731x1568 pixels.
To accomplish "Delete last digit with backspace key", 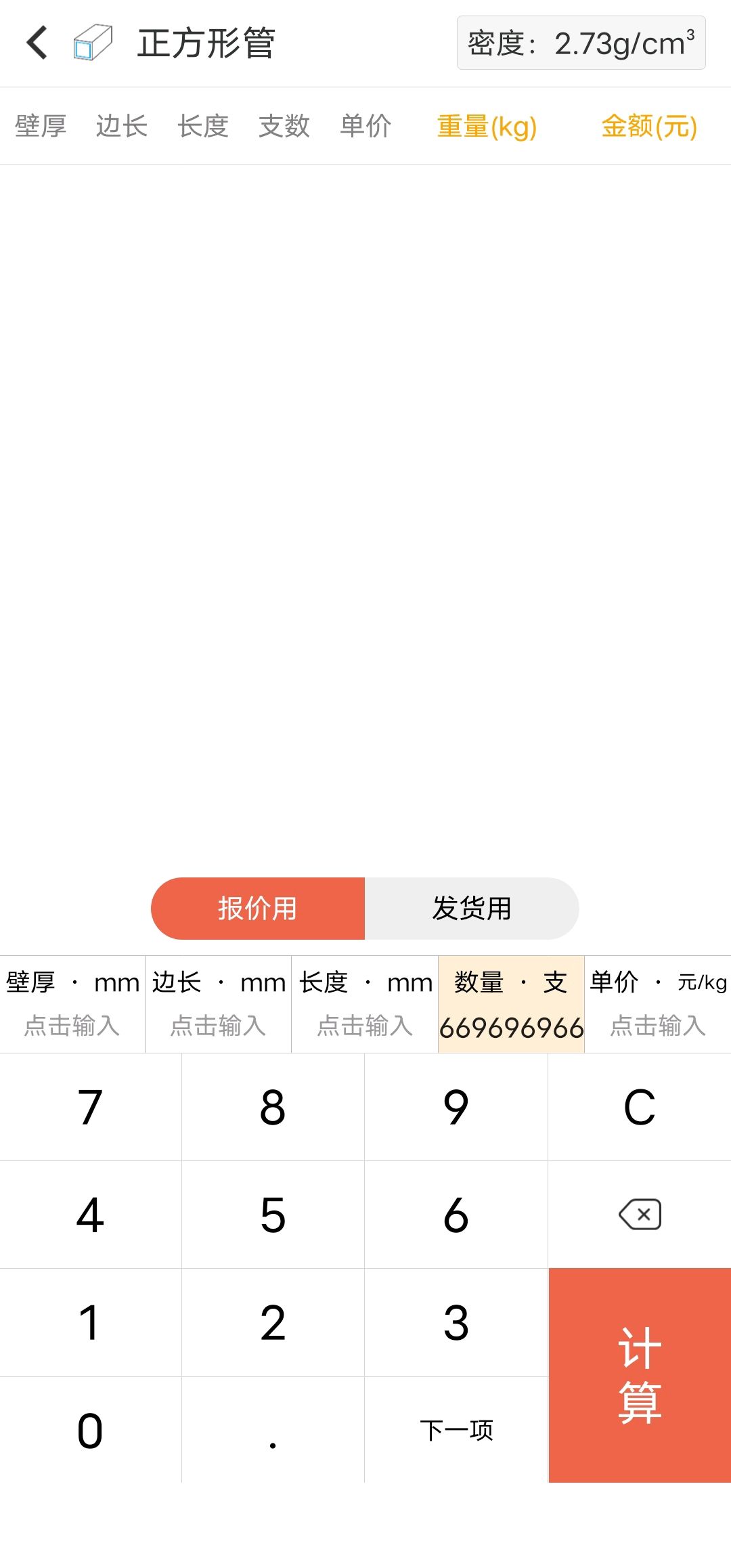I will [640, 1215].
